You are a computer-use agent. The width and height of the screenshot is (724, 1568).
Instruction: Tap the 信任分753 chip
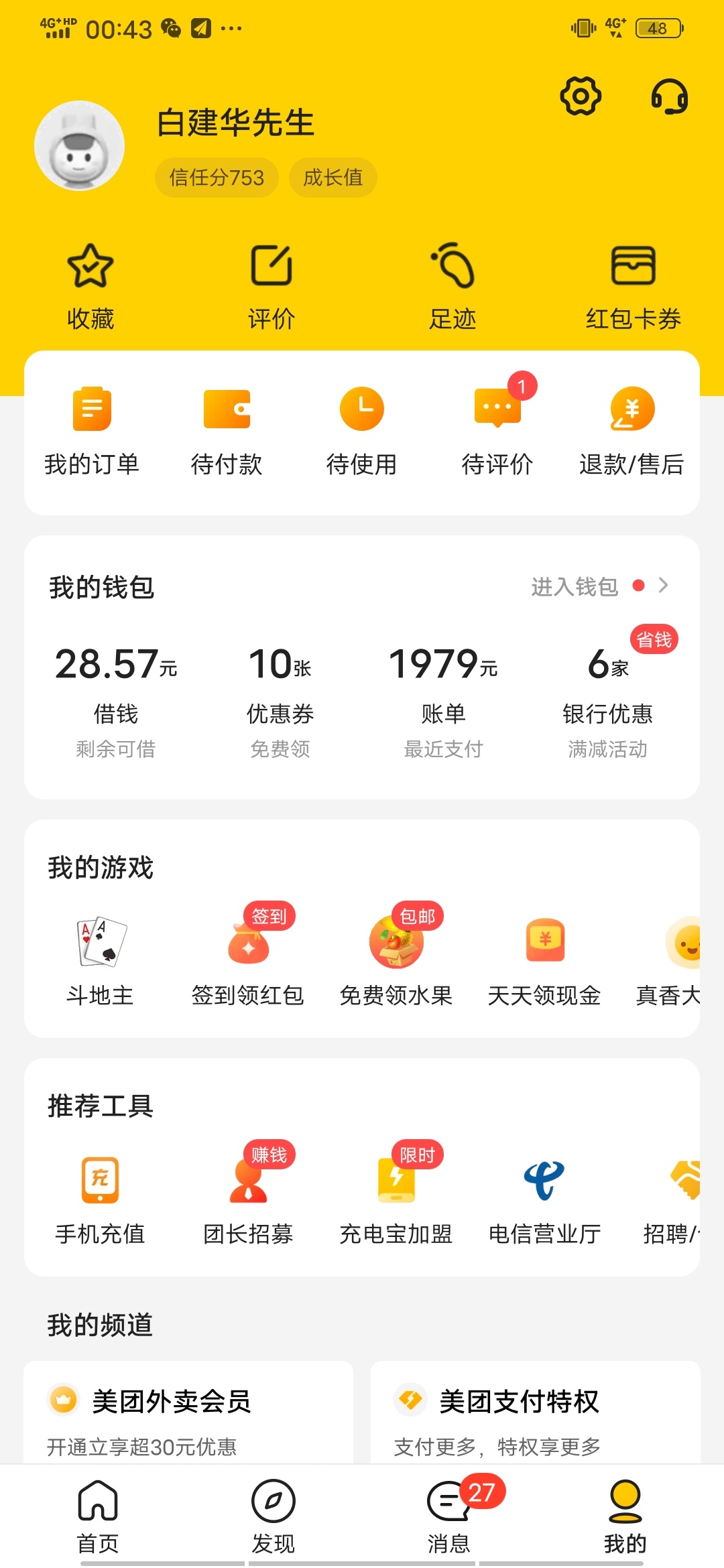coord(217,178)
